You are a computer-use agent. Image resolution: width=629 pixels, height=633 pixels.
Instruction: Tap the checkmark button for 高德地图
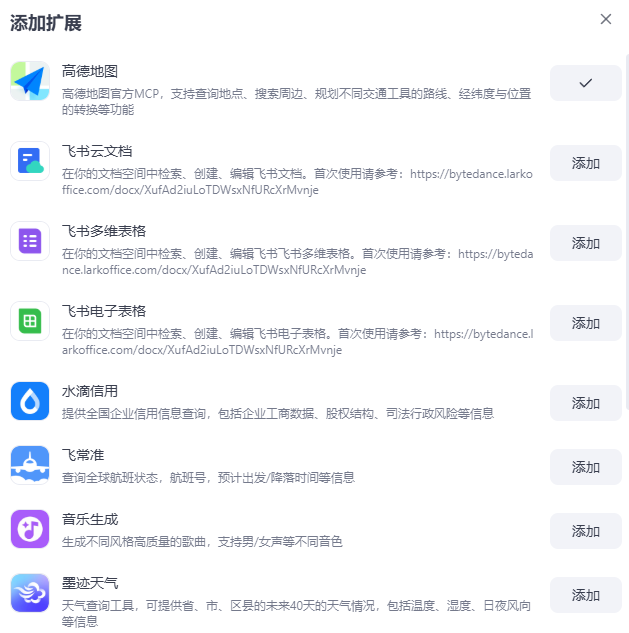tap(586, 83)
